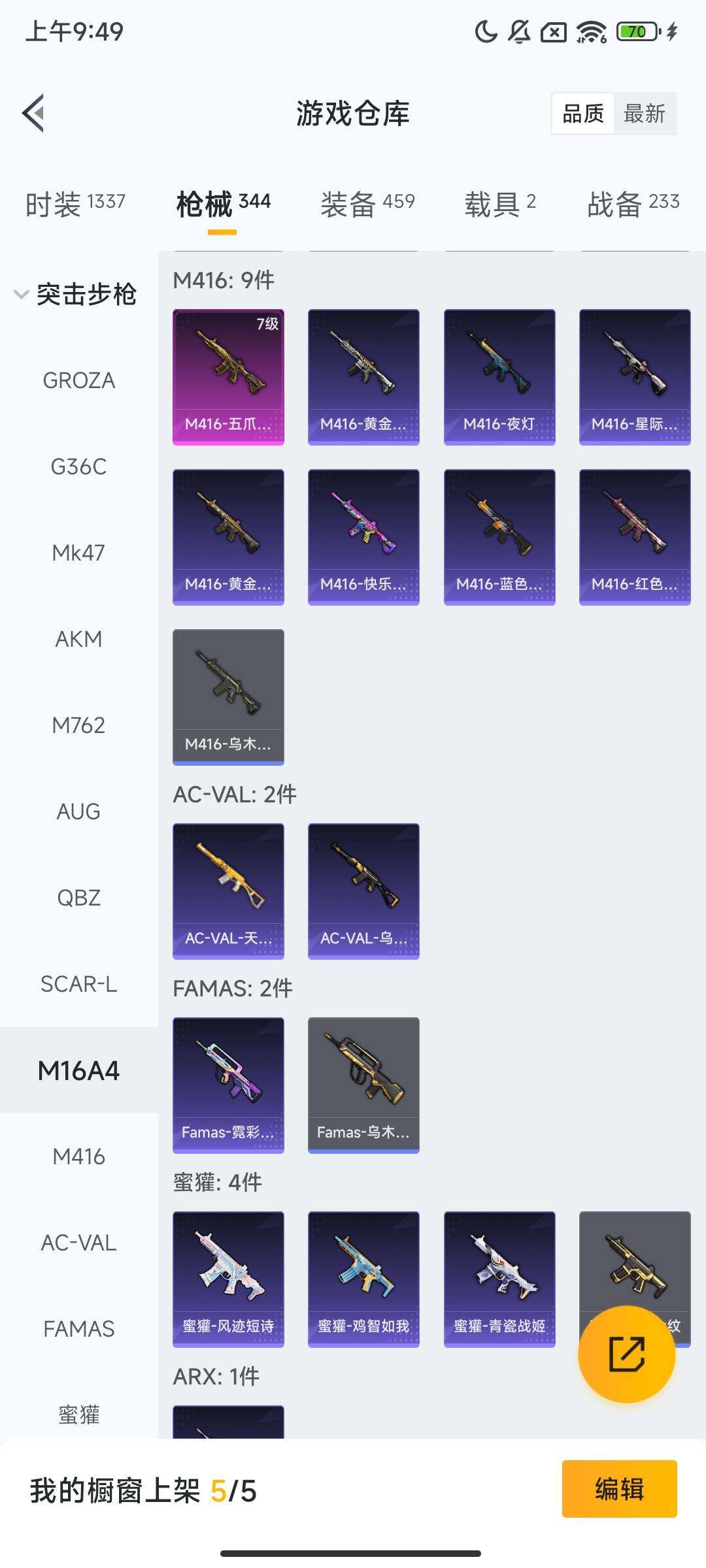View the 蜜獾-风迹短诗 skin
This screenshot has height=1568, width=706.
point(228,1279)
